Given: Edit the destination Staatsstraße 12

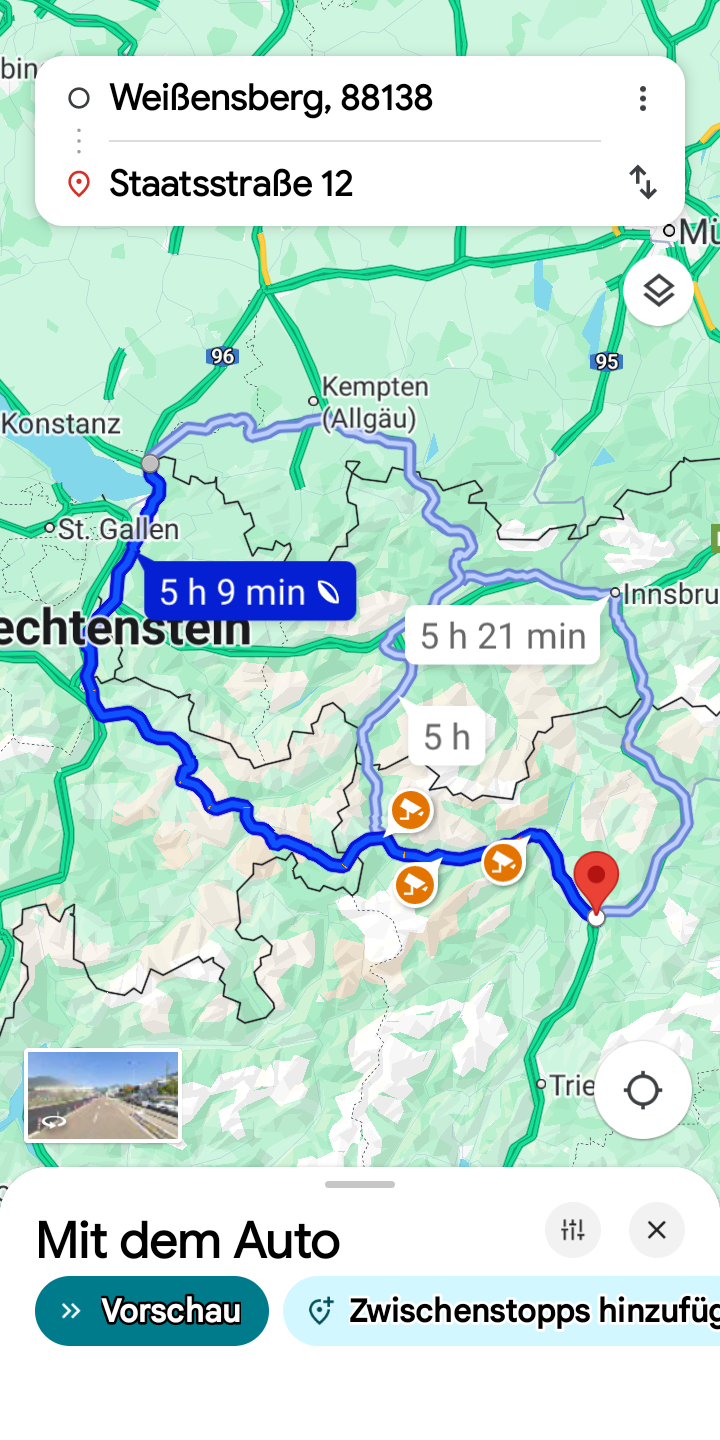Looking at the screenshot, I should click(x=232, y=184).
